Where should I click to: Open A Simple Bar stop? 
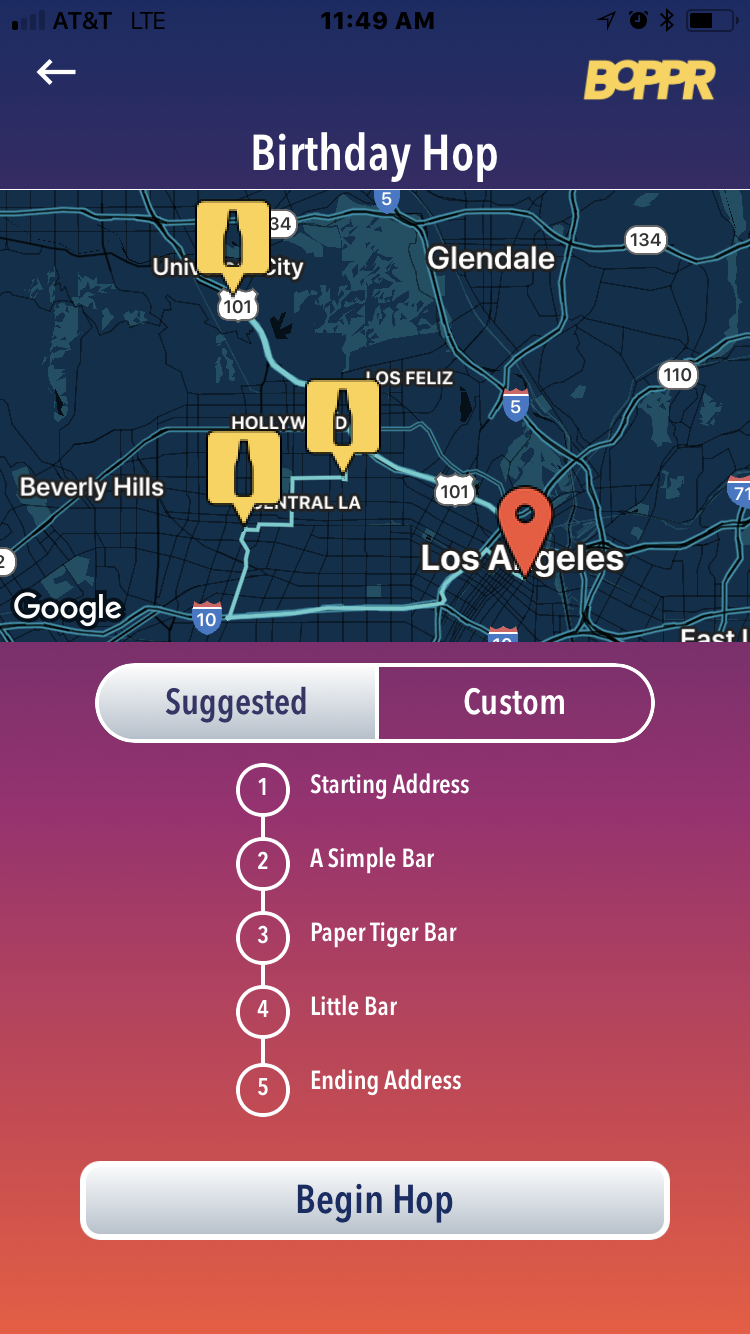tap(371, 859)
